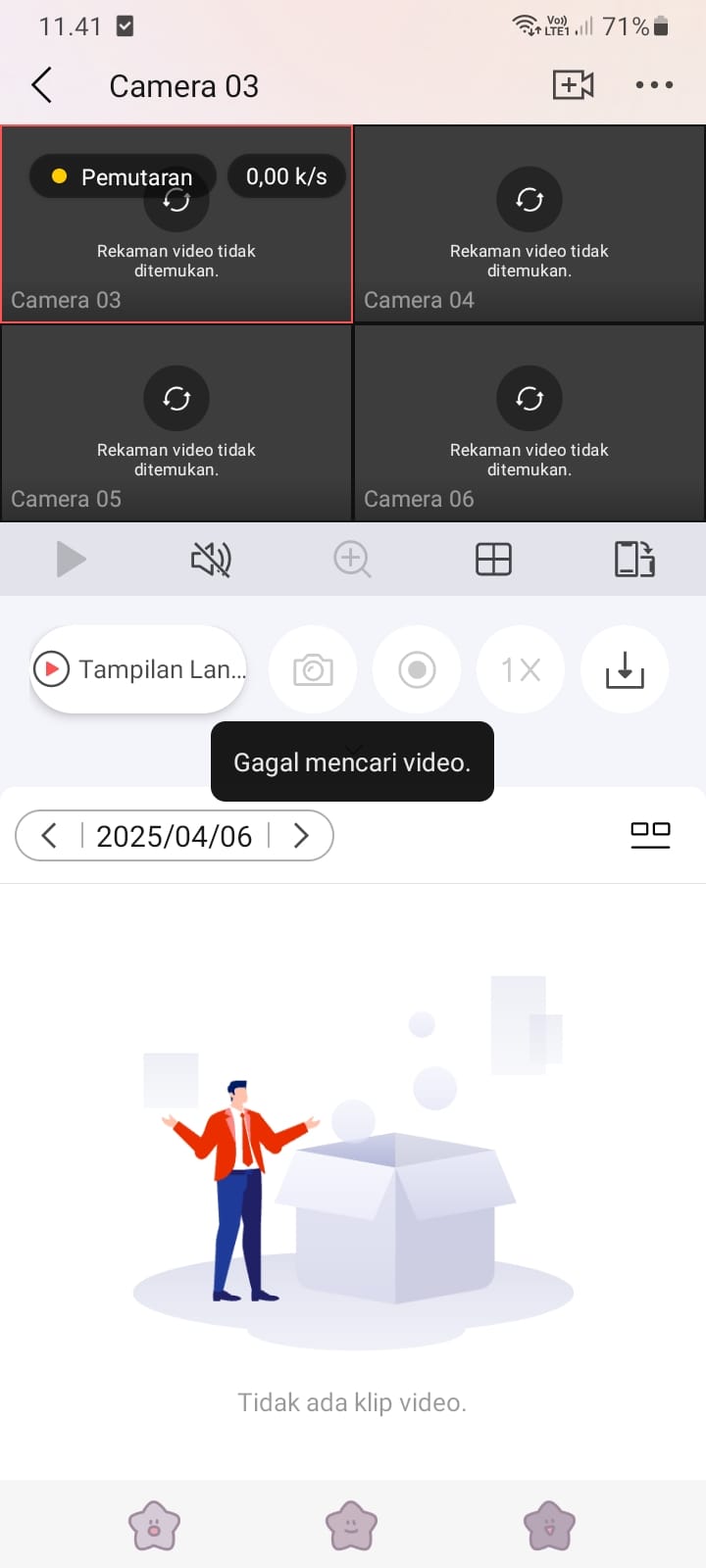Download the recorded video
The width and height of the screenshot is (706, 1568).
[625, 670]
